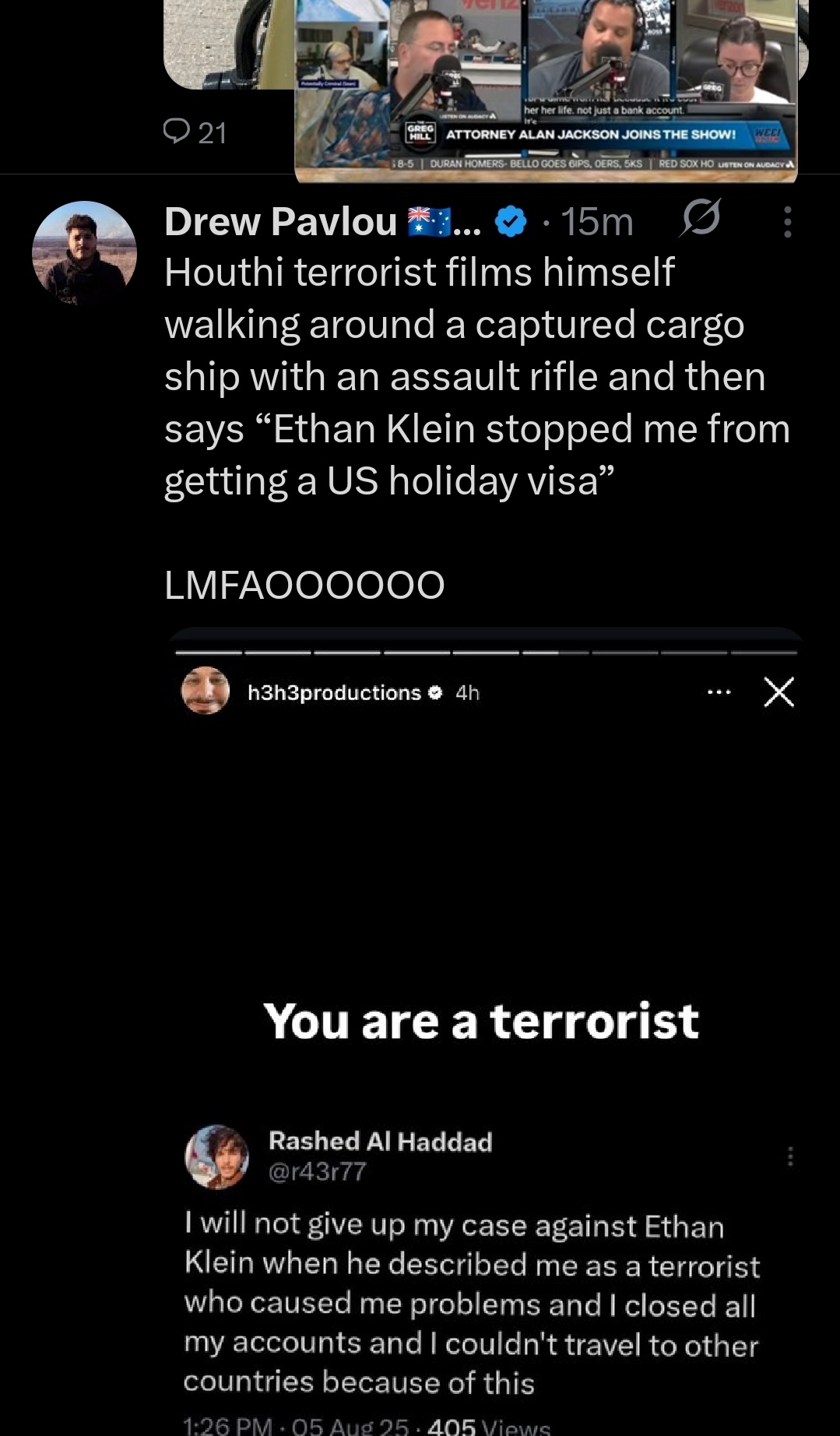This screenshot has height=1436, width=840.
Task: Open Drew Pavlou's profile picture
Action: click(84, 253)
